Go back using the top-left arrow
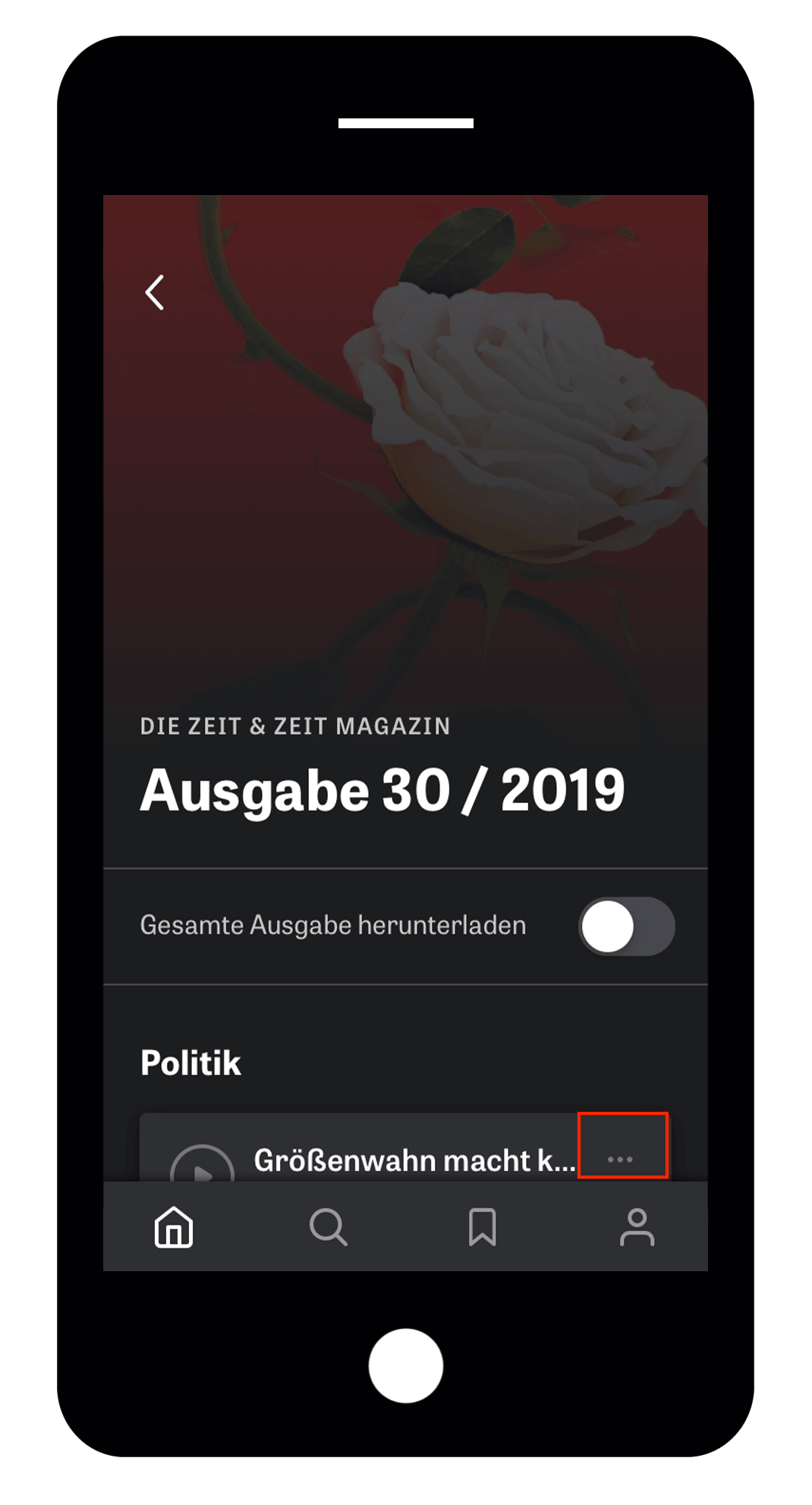812x1505 pixels. coord(155,292)
